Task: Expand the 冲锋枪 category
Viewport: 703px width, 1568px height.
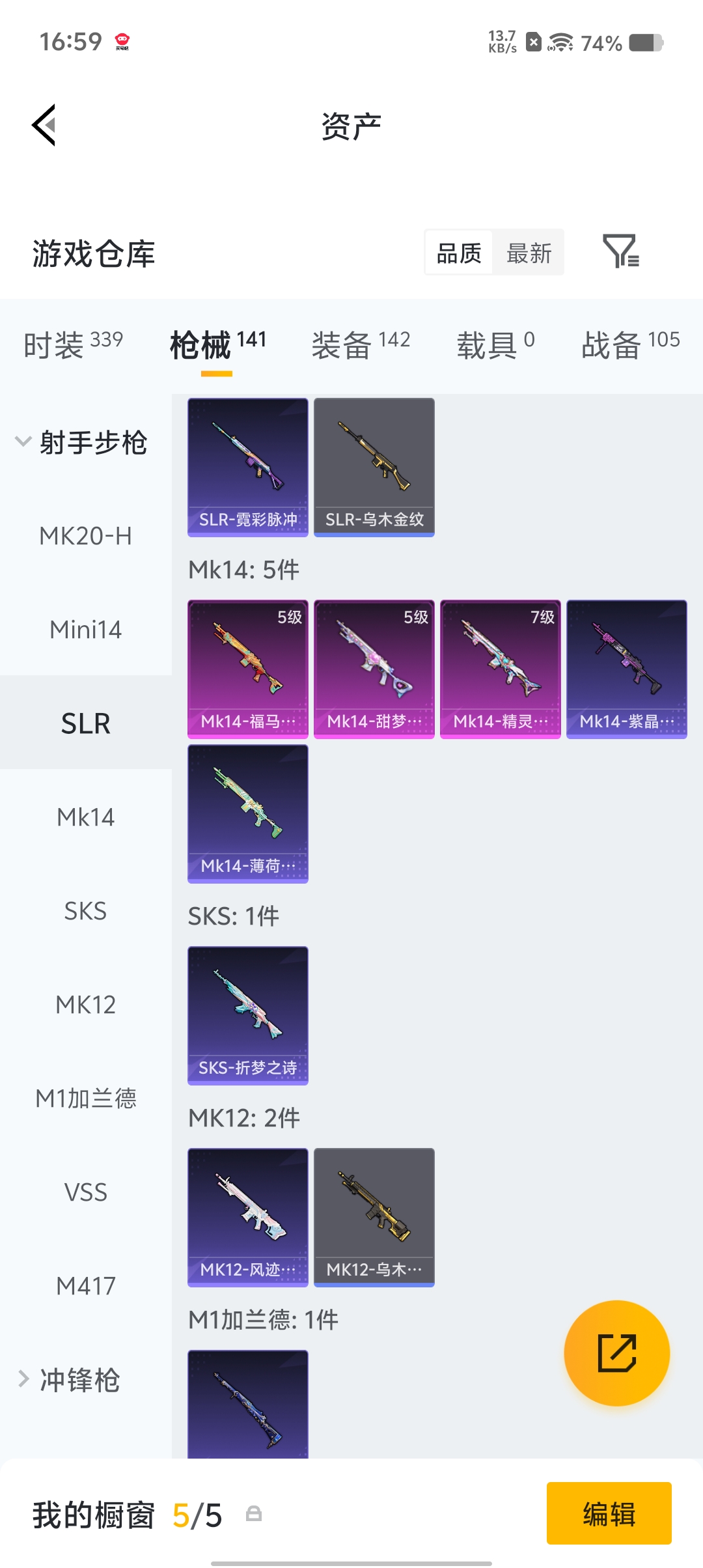Action: tap(70, 1379)
